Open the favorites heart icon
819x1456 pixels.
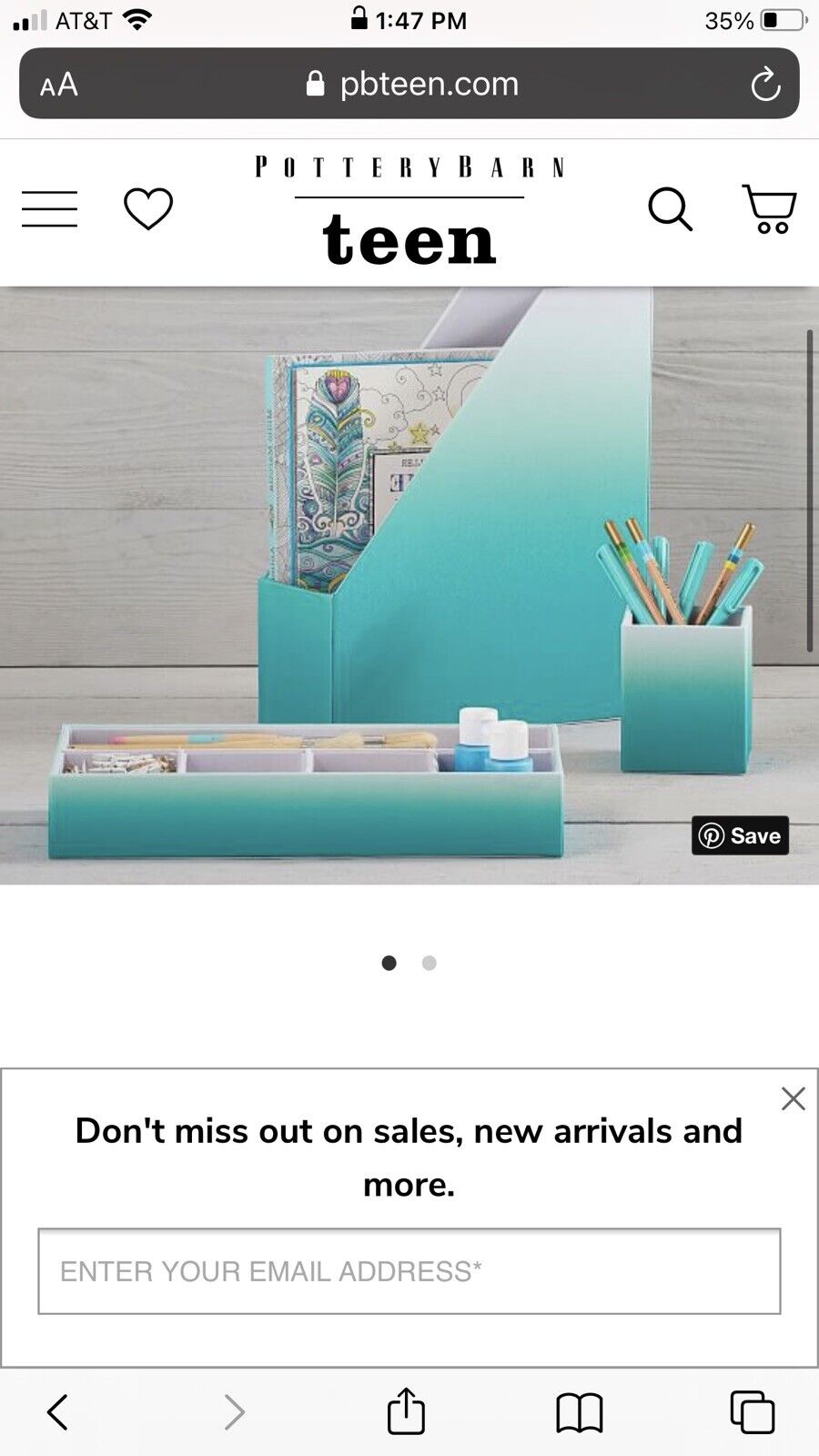coord(148,208)
